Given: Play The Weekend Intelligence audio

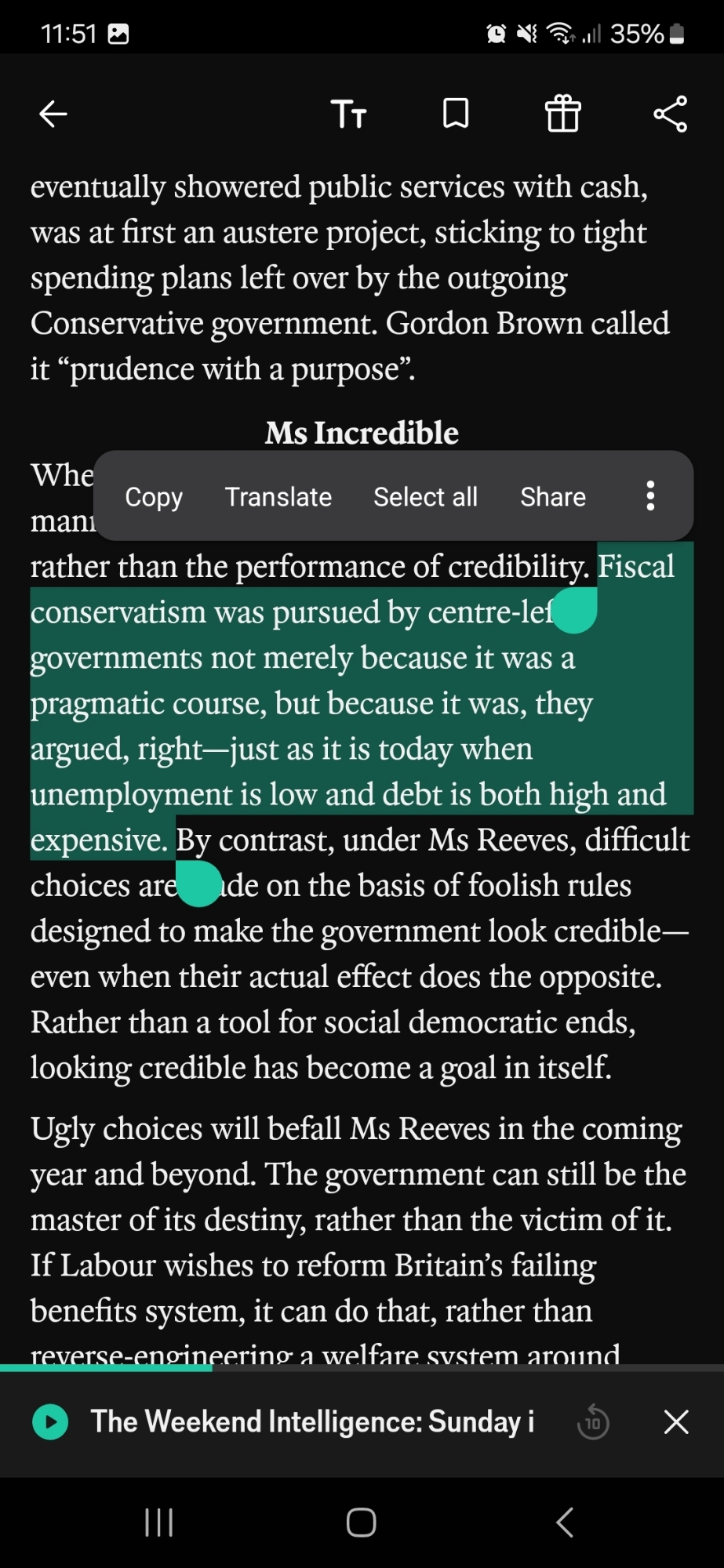Looking at the screenshot, I should (x=50, y=1422).
